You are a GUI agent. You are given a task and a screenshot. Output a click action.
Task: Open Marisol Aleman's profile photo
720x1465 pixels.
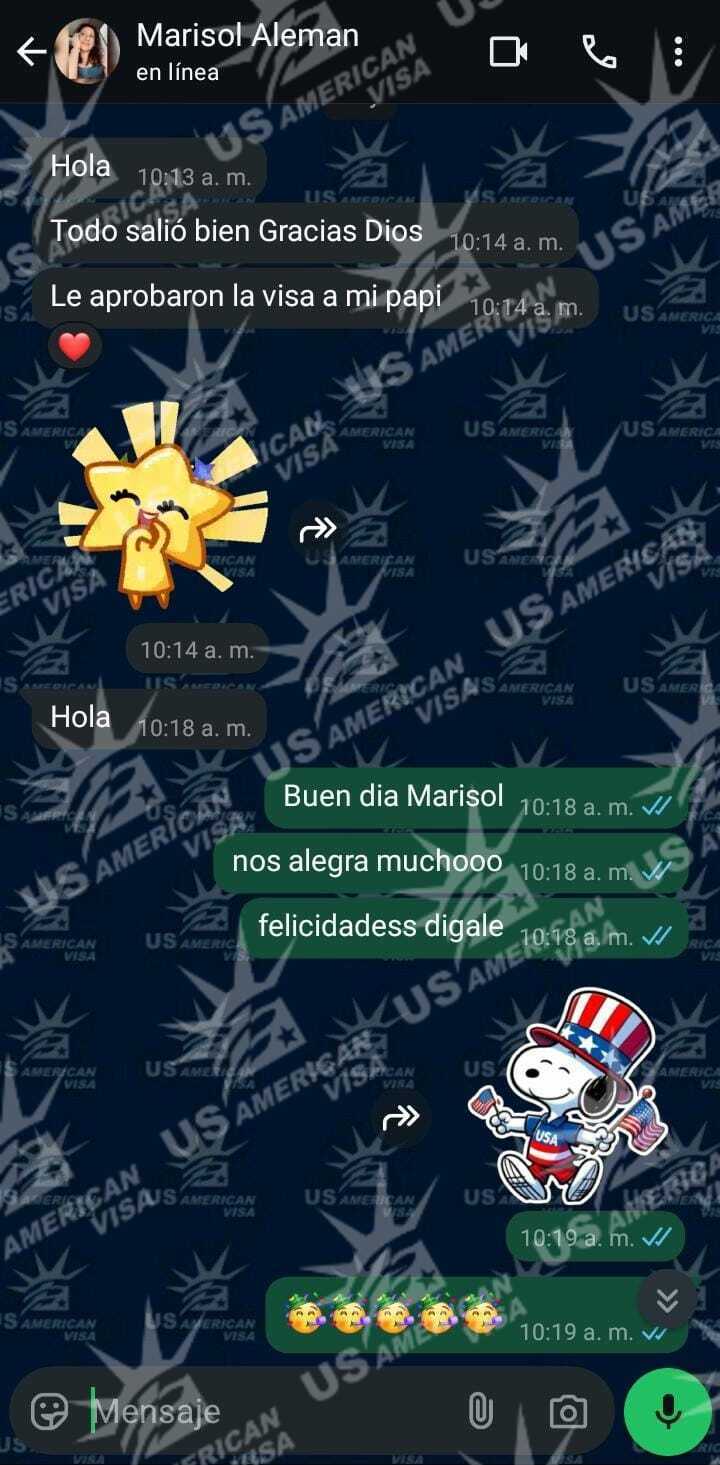pos(87,51)
